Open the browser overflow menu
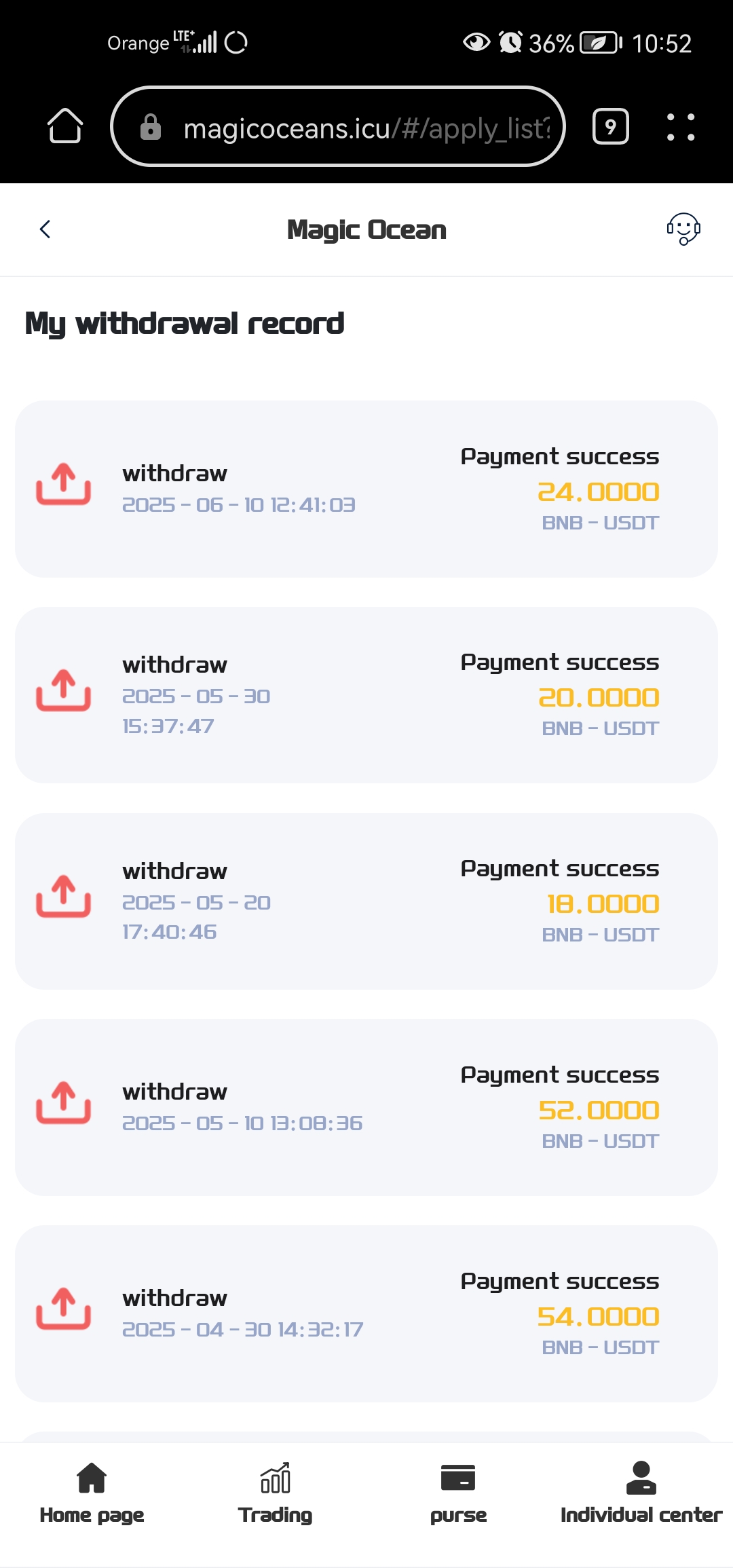 tap(681, 127)
